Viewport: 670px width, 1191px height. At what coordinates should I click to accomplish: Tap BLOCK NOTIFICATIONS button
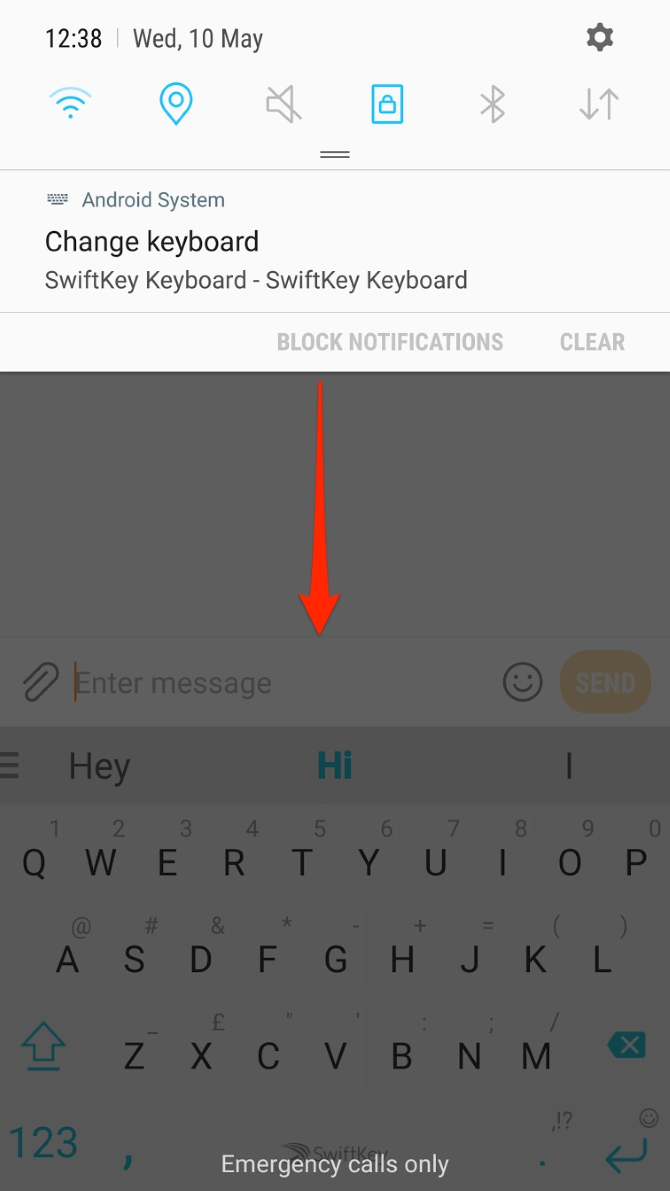click(389, 342)
